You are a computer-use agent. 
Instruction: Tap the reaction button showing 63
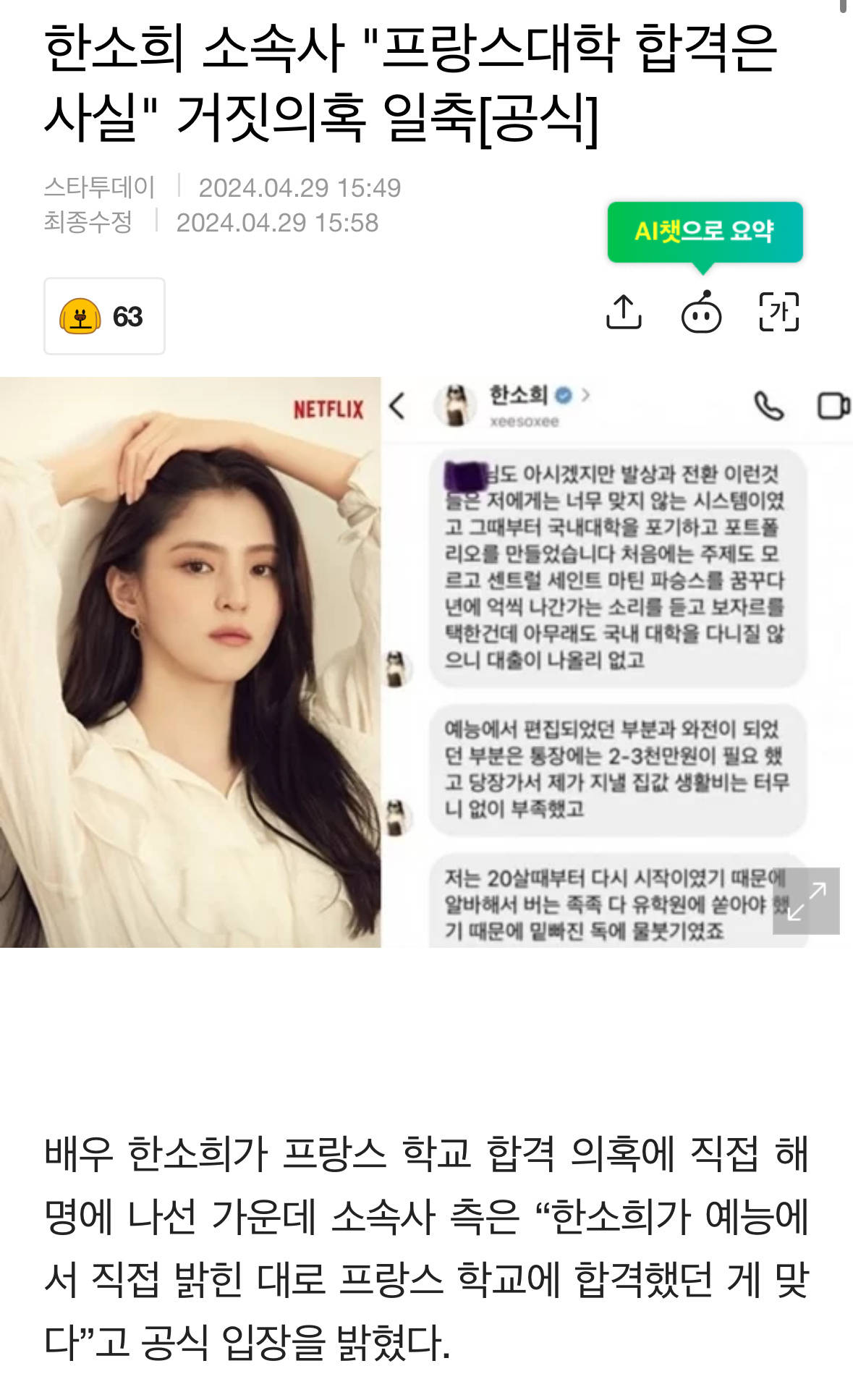click(x=104, y=316)
